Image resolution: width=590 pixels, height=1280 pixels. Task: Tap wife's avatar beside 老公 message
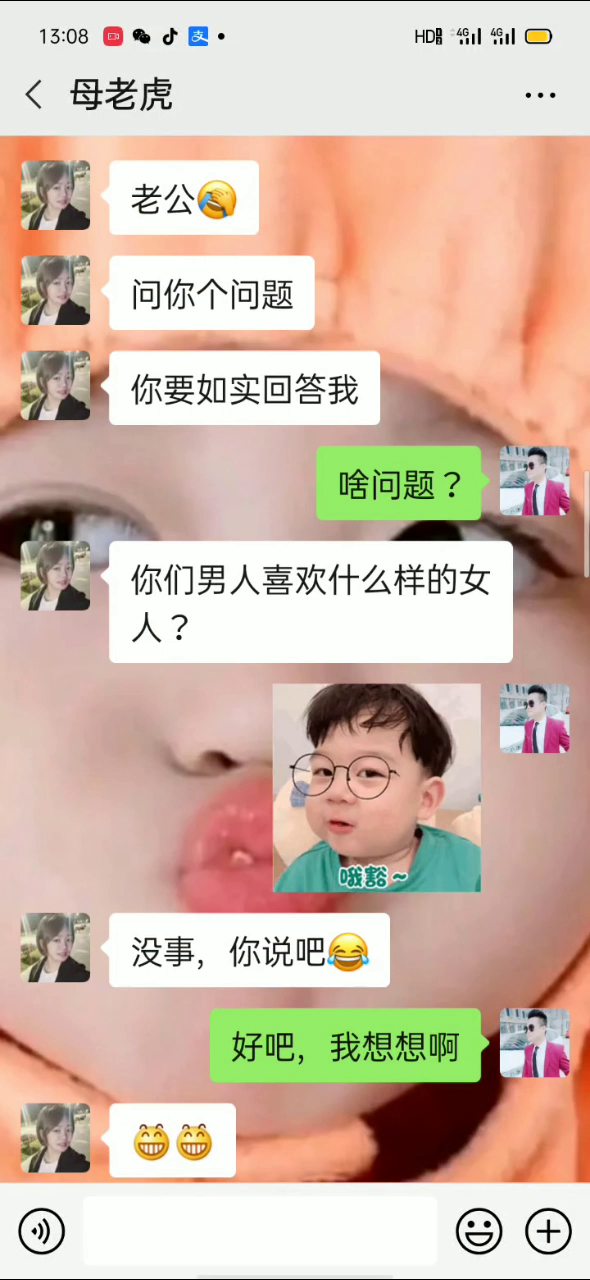55,195
